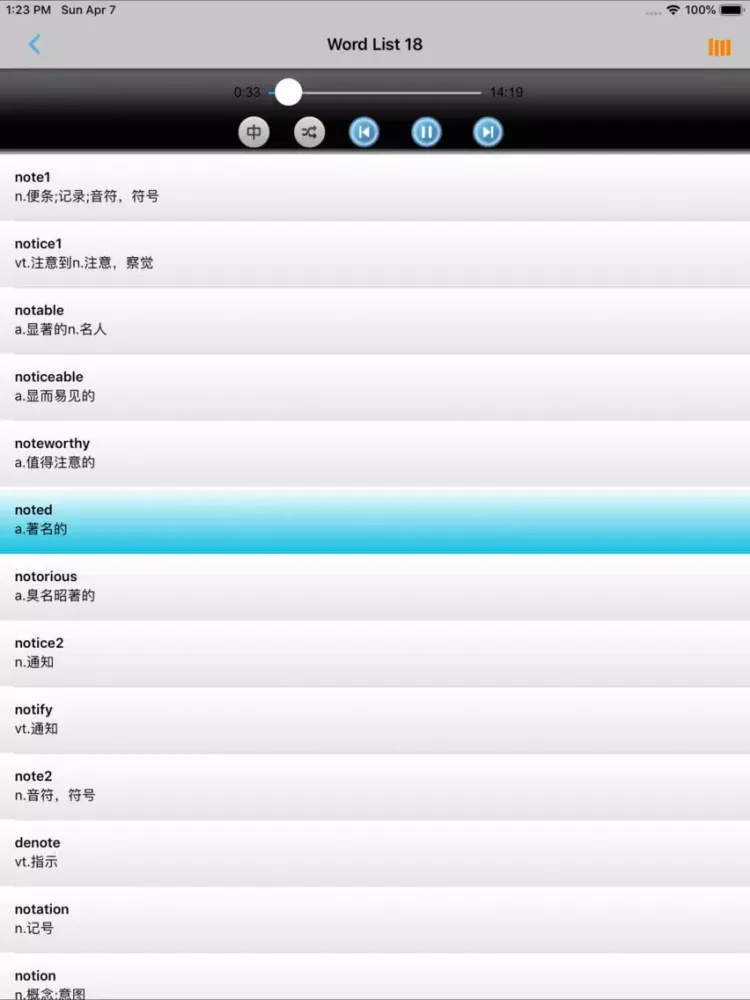Select the notice2 row

375,652
